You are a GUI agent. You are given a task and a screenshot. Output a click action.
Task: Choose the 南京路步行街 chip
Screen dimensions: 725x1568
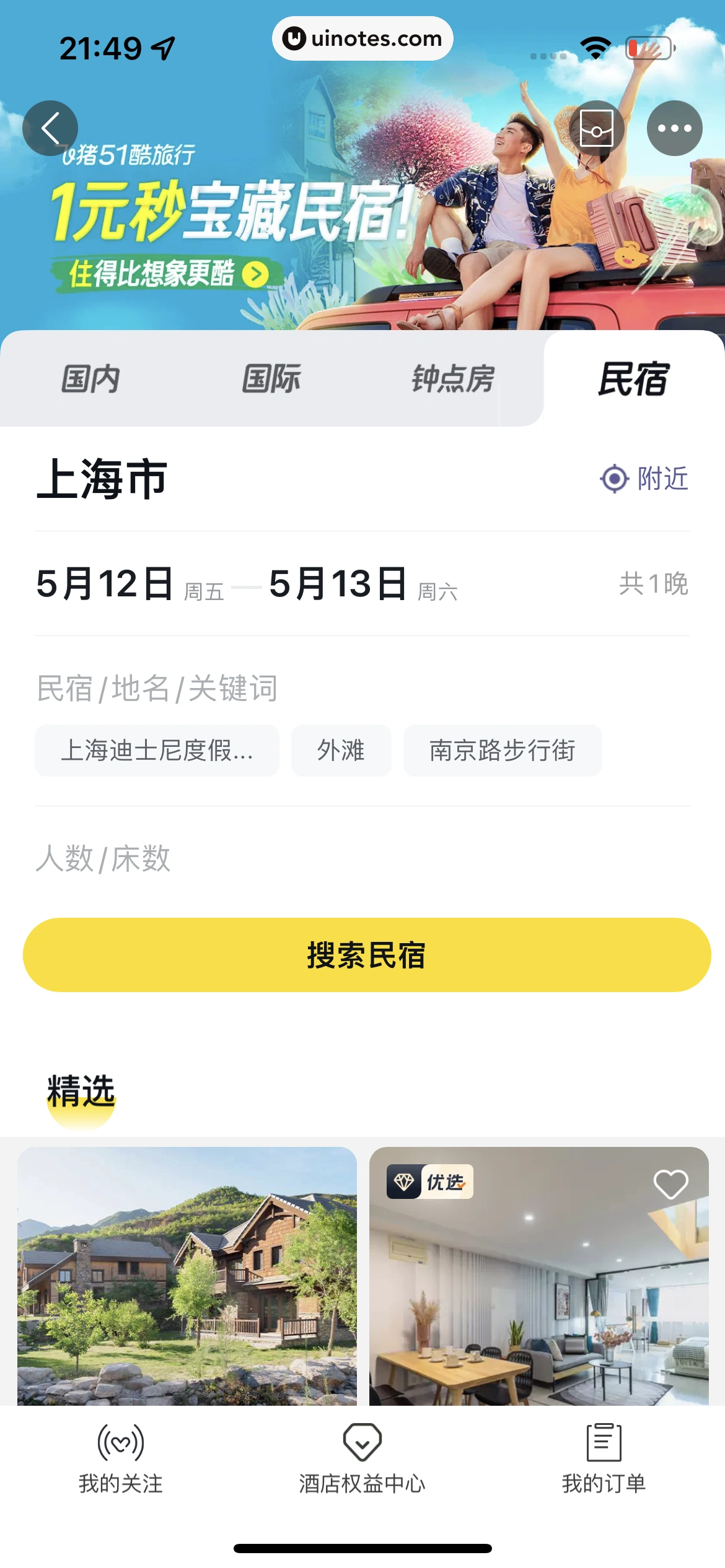pyautogui.click(x=503, y=751)
